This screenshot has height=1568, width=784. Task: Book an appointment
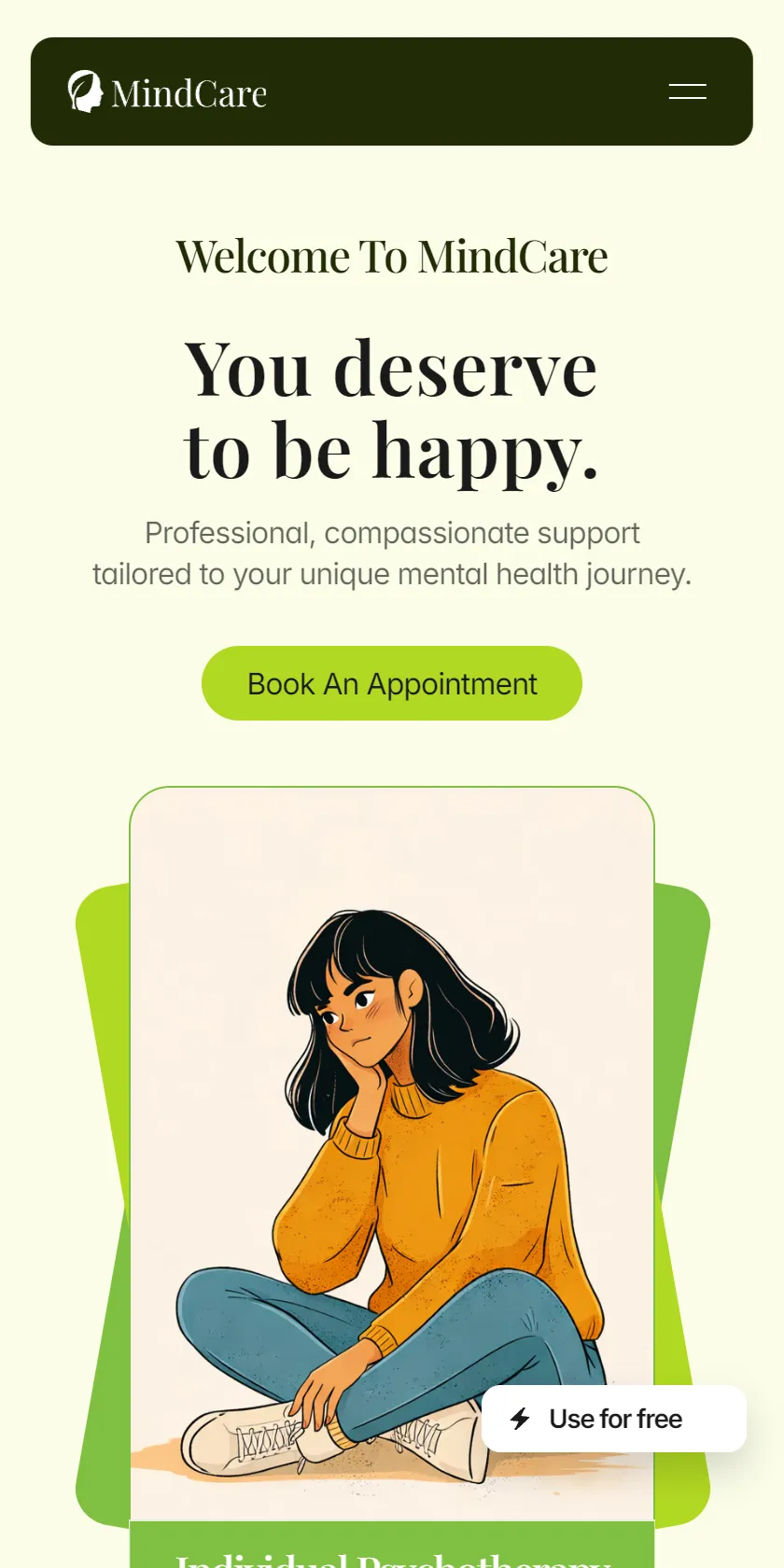coord(392,683)
